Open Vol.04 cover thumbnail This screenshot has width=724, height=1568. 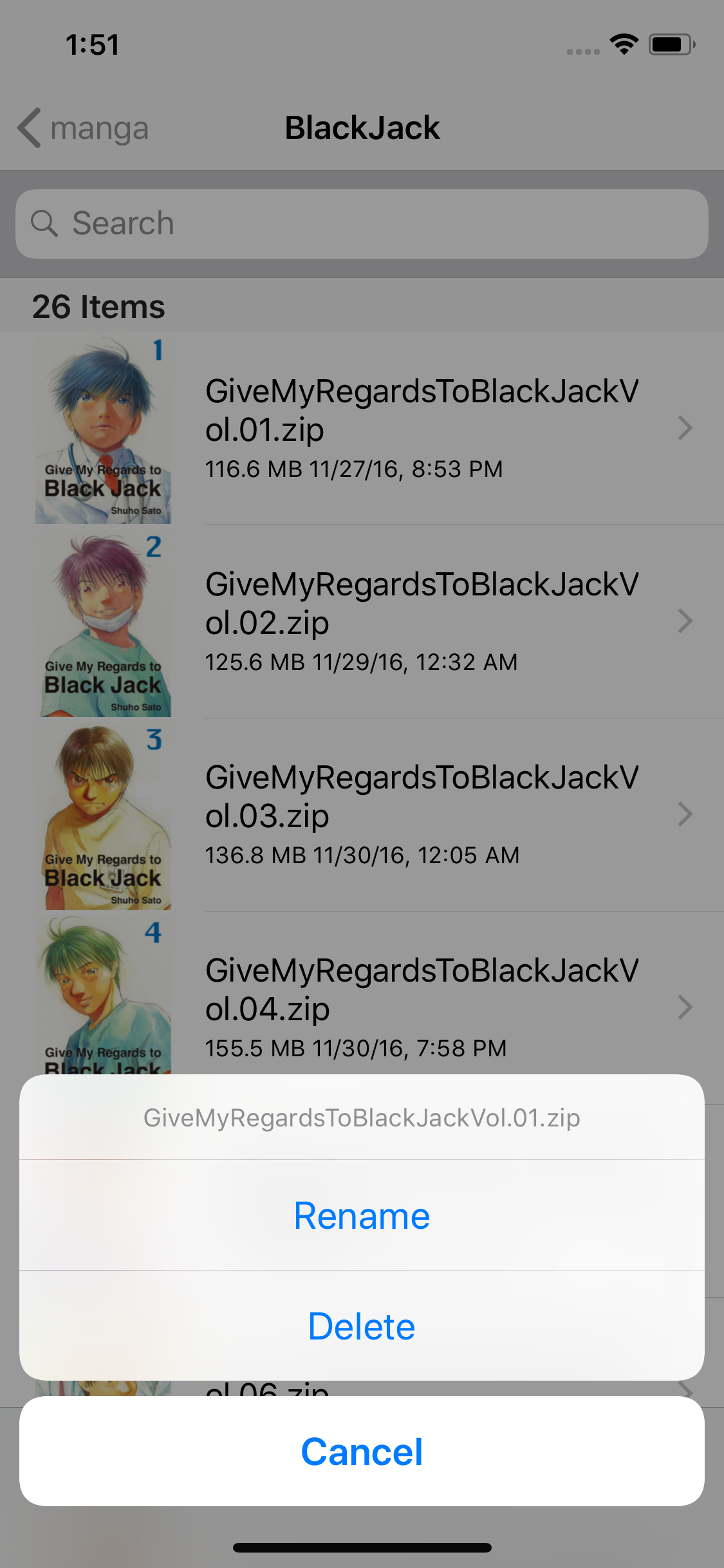[103, 998]
